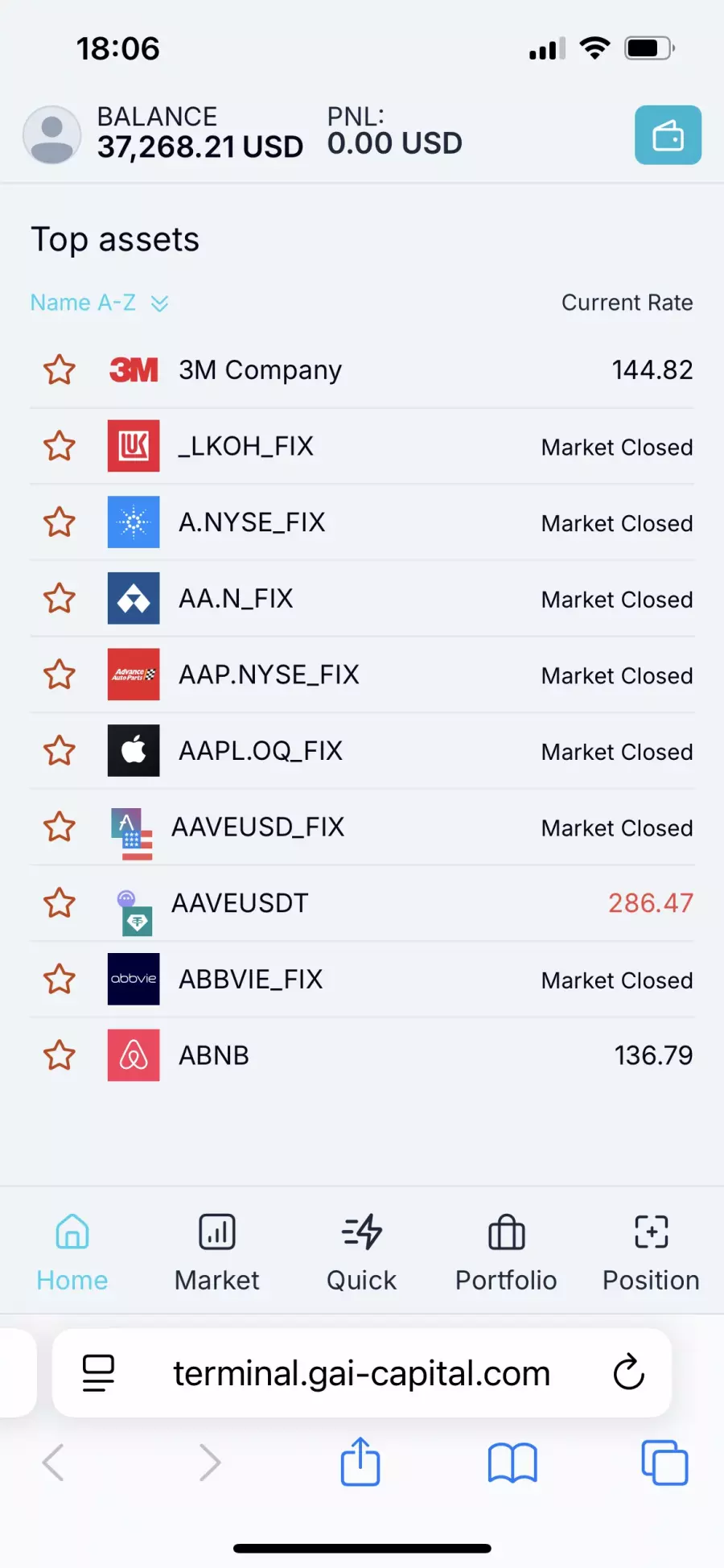Viewport: 724px width, 1568px height.
Task: Open the _LKOH_FIX asset row
Action: tap(362, 447)
